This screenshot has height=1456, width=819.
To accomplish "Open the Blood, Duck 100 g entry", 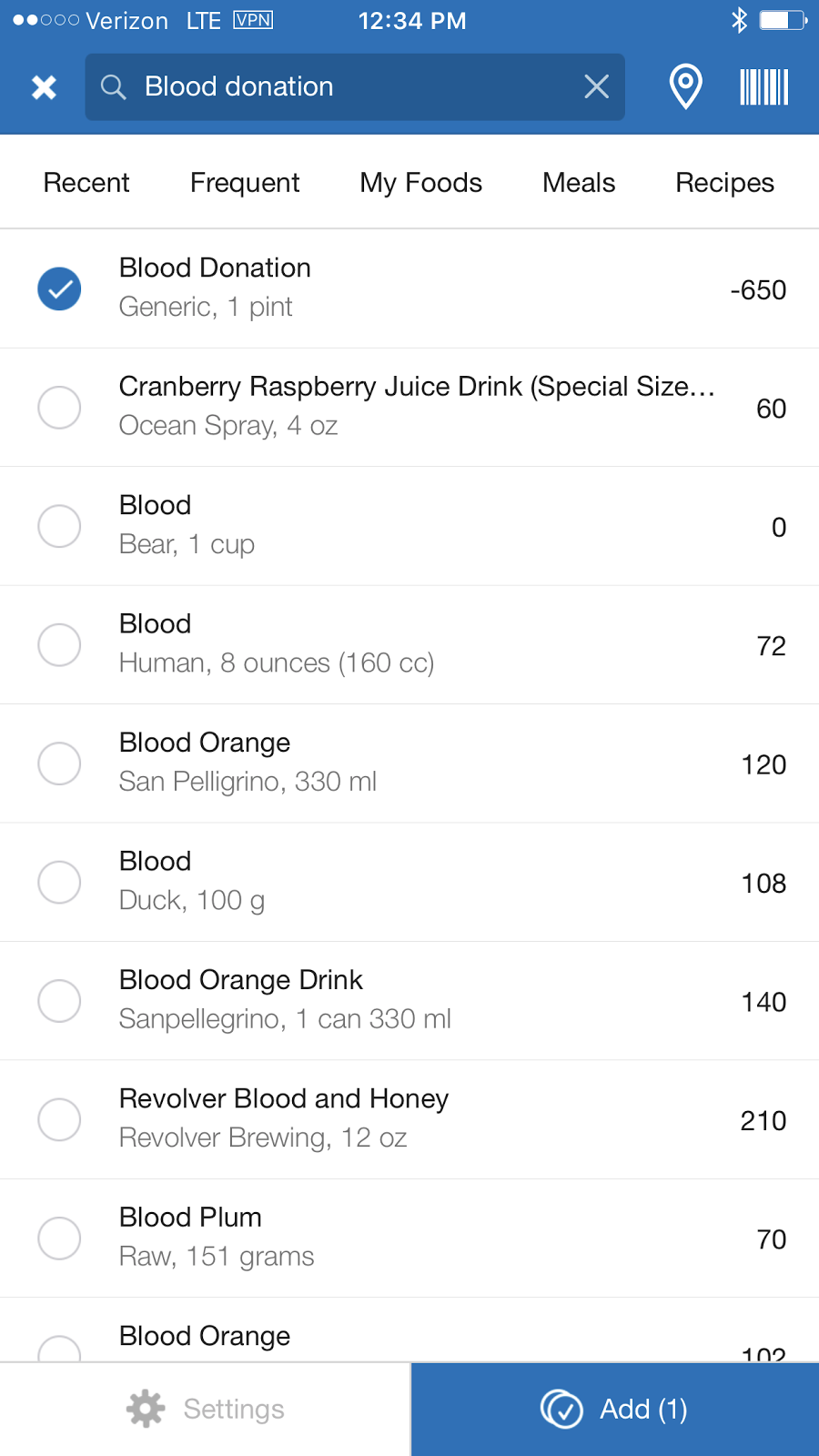I will click(409, 883).
